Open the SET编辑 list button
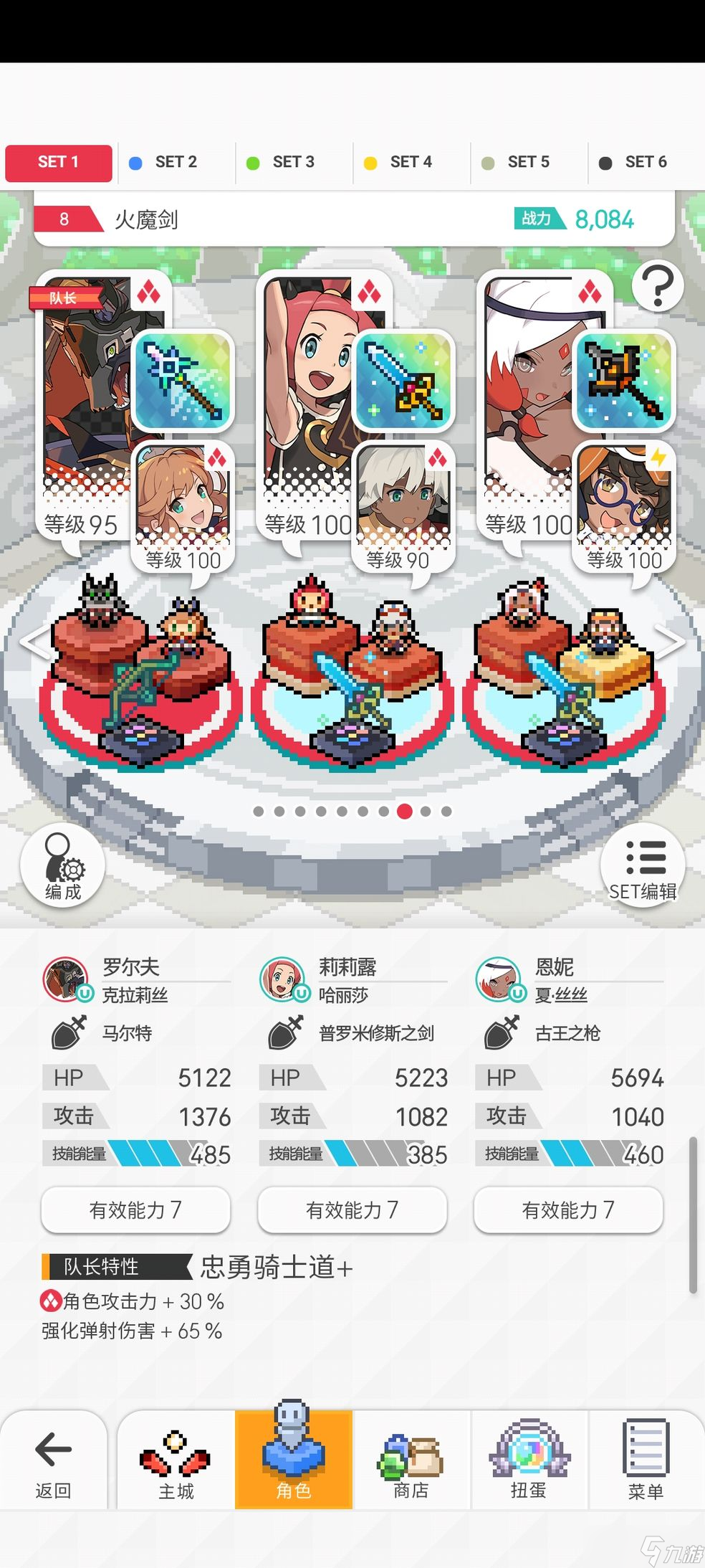The image size is (705, 1568). (x=643, y=867)
